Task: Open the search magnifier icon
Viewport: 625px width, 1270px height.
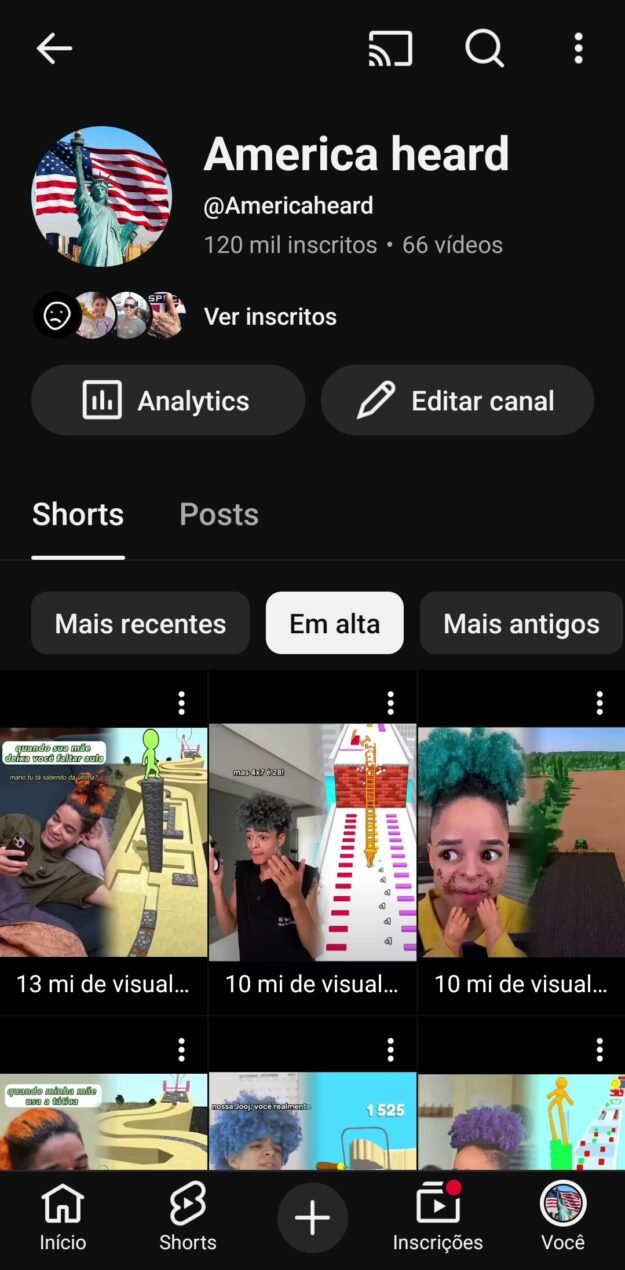Action: coord(485,48)
